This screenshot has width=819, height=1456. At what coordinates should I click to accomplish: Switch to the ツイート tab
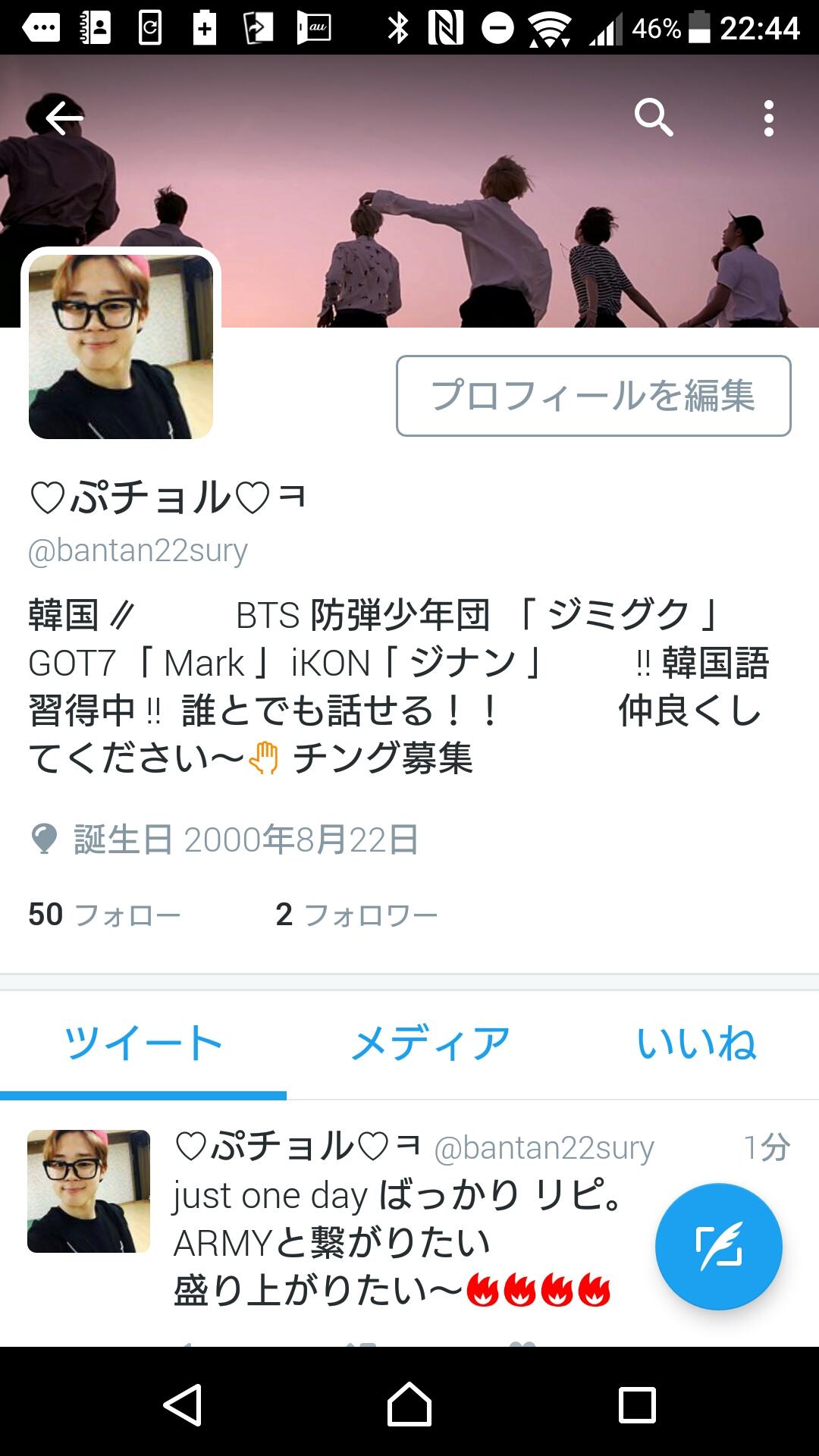(143, 1043)
